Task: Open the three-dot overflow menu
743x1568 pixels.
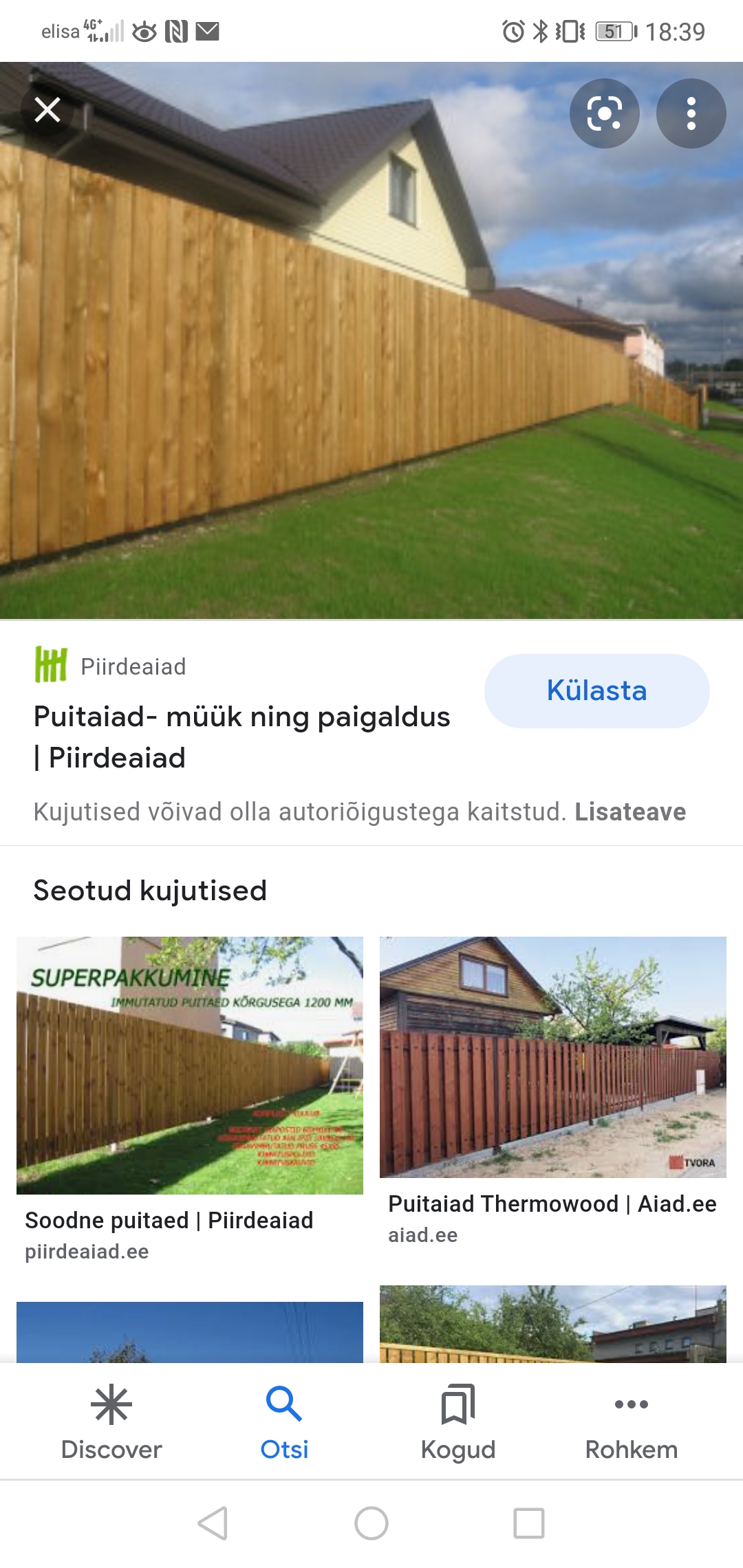Action: point(691,113)
